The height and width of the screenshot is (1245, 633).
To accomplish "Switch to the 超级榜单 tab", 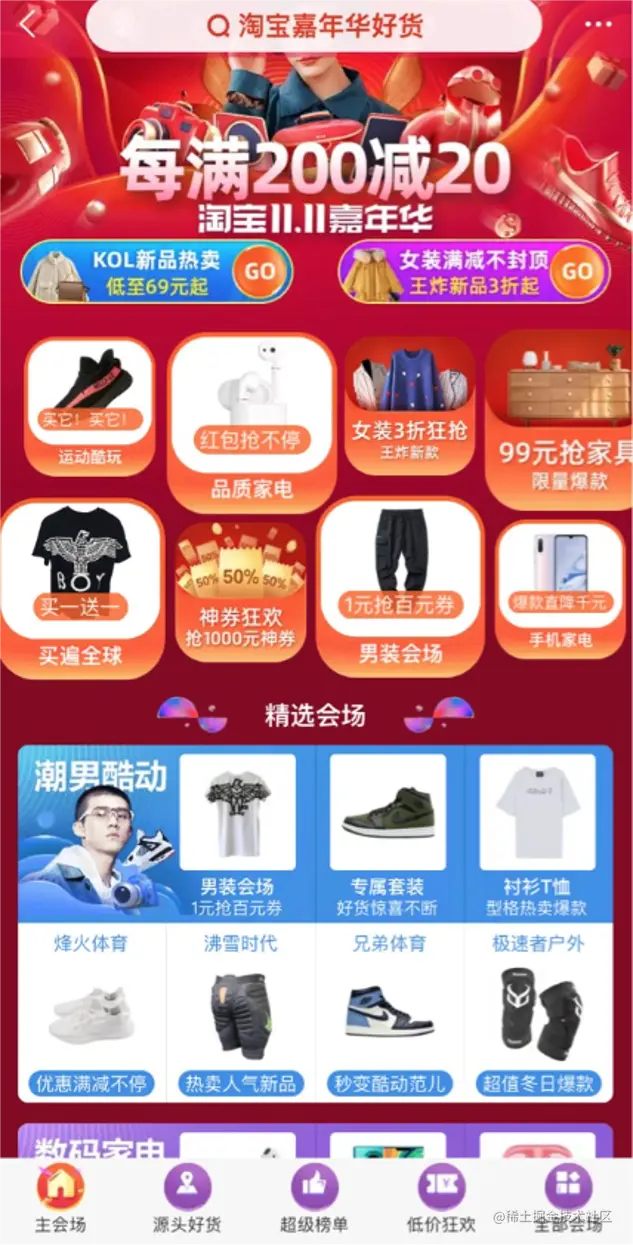I will point(314,1198).
